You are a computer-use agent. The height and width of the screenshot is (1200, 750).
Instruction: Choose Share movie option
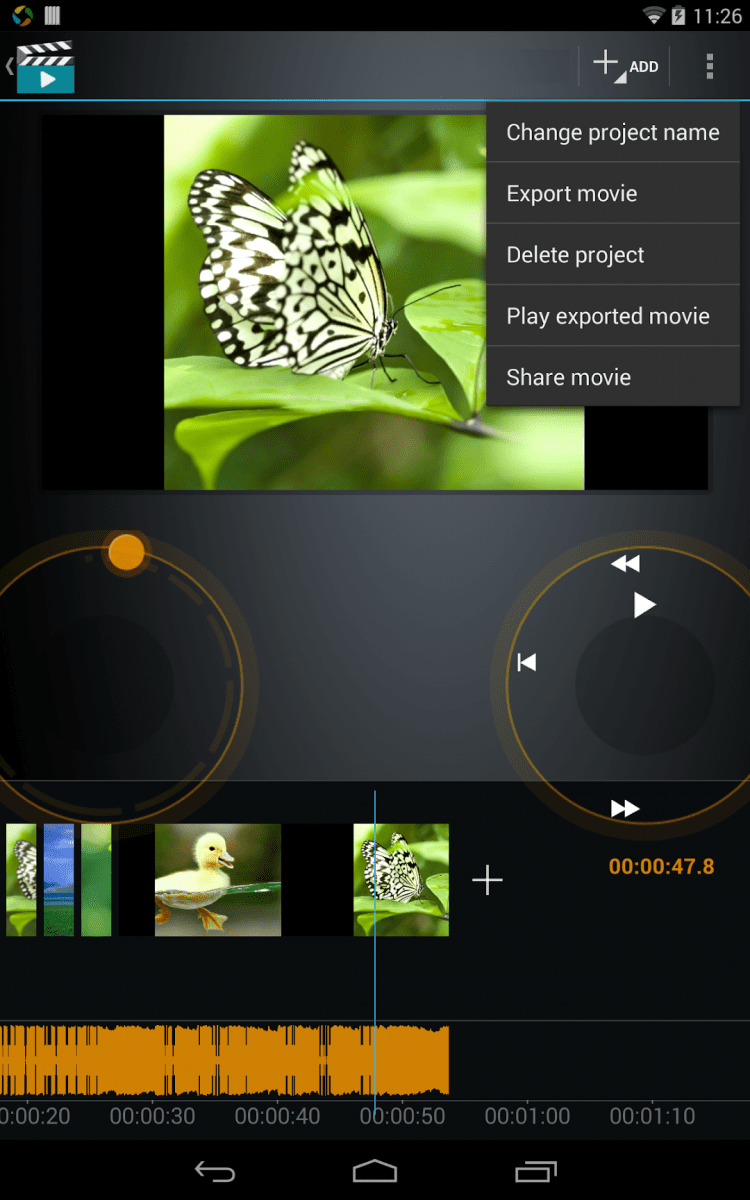point(612,377)
